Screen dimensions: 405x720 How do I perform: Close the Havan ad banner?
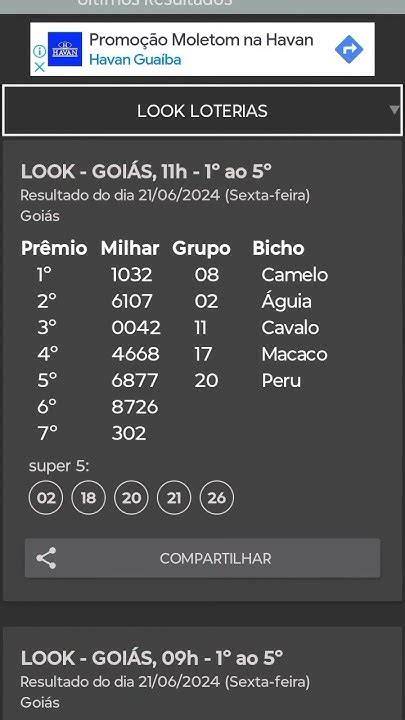39,68
